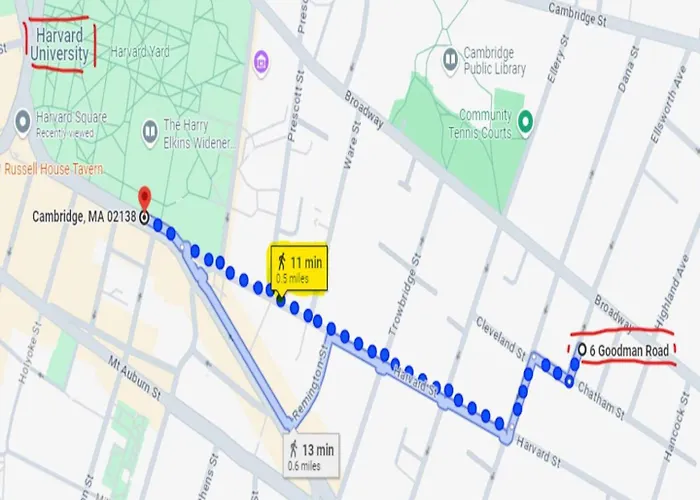
Task: Tap the red destination pin at Cambridge, MA 02138
Action: pos(144,198)
